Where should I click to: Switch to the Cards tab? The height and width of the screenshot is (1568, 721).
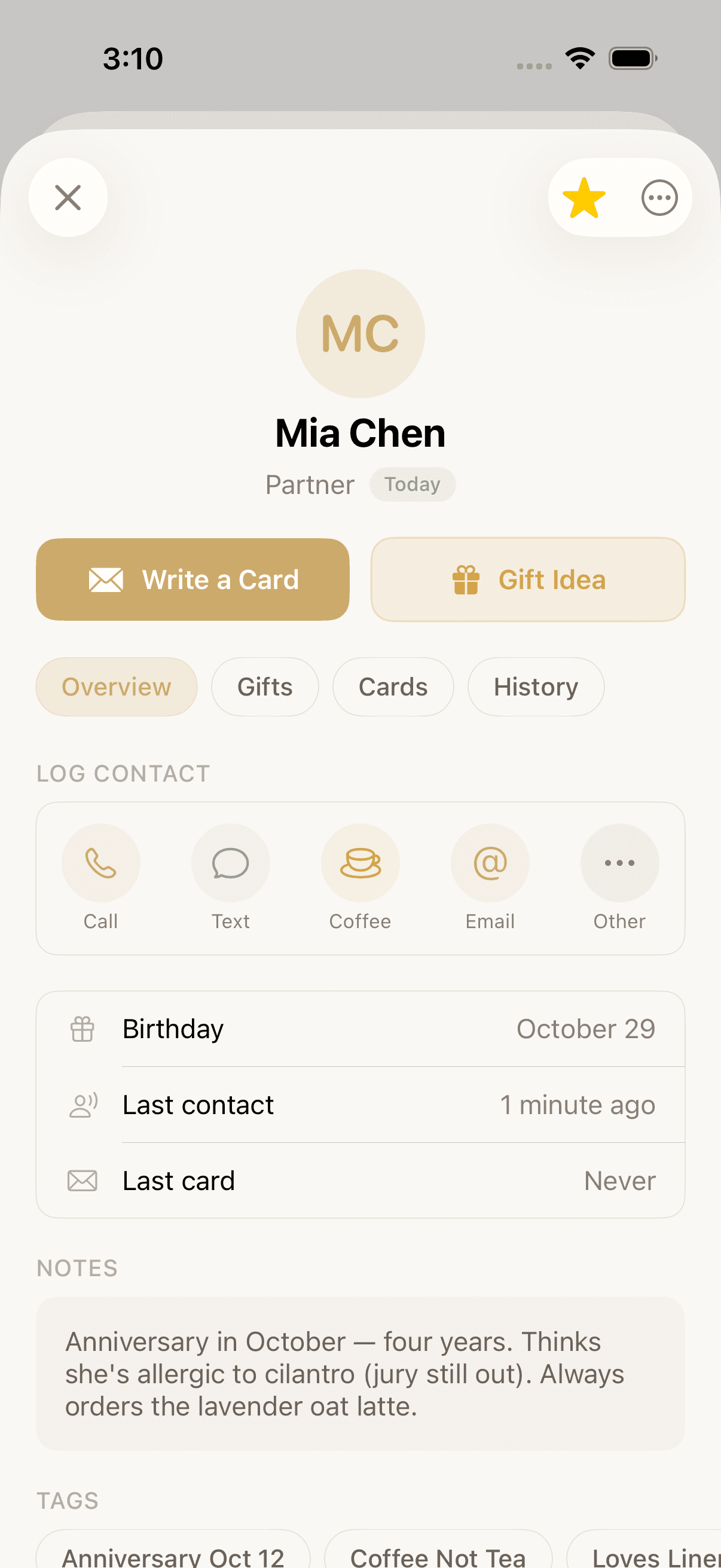[x=393, y=687]
